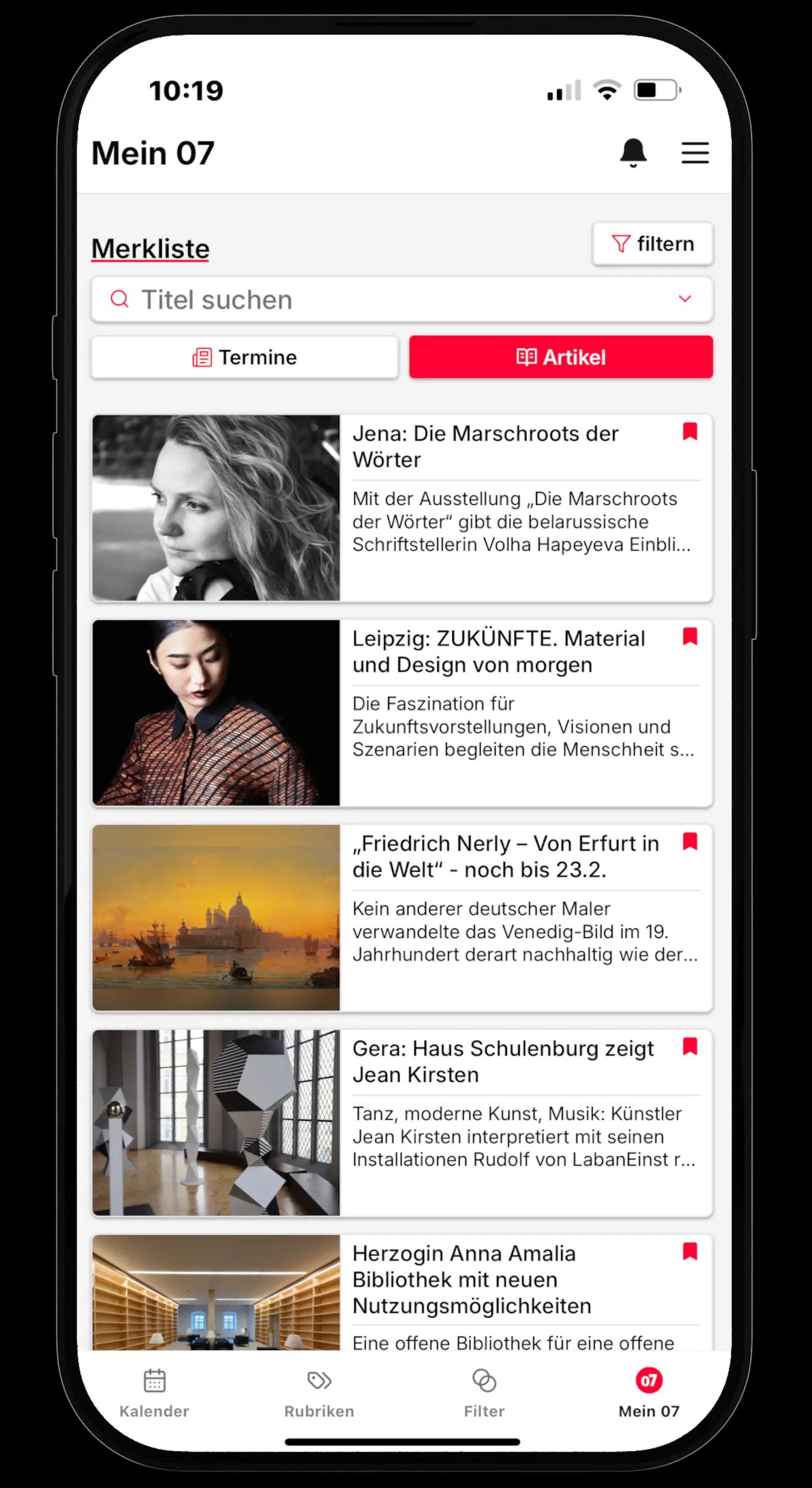Switch to the Termine tab

click(244, 357)
